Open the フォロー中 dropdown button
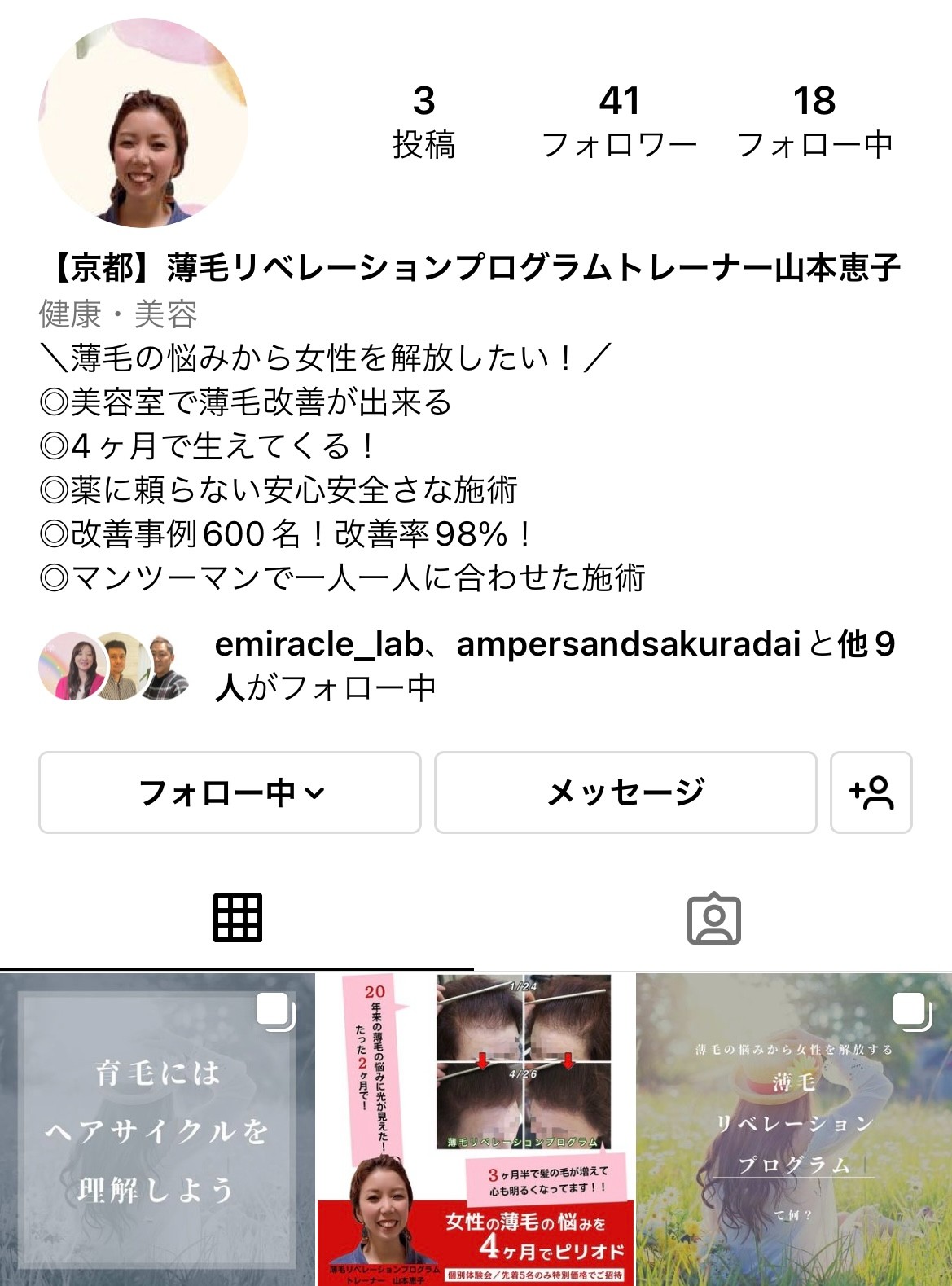Screen dimensions: 952x1286 230,792
